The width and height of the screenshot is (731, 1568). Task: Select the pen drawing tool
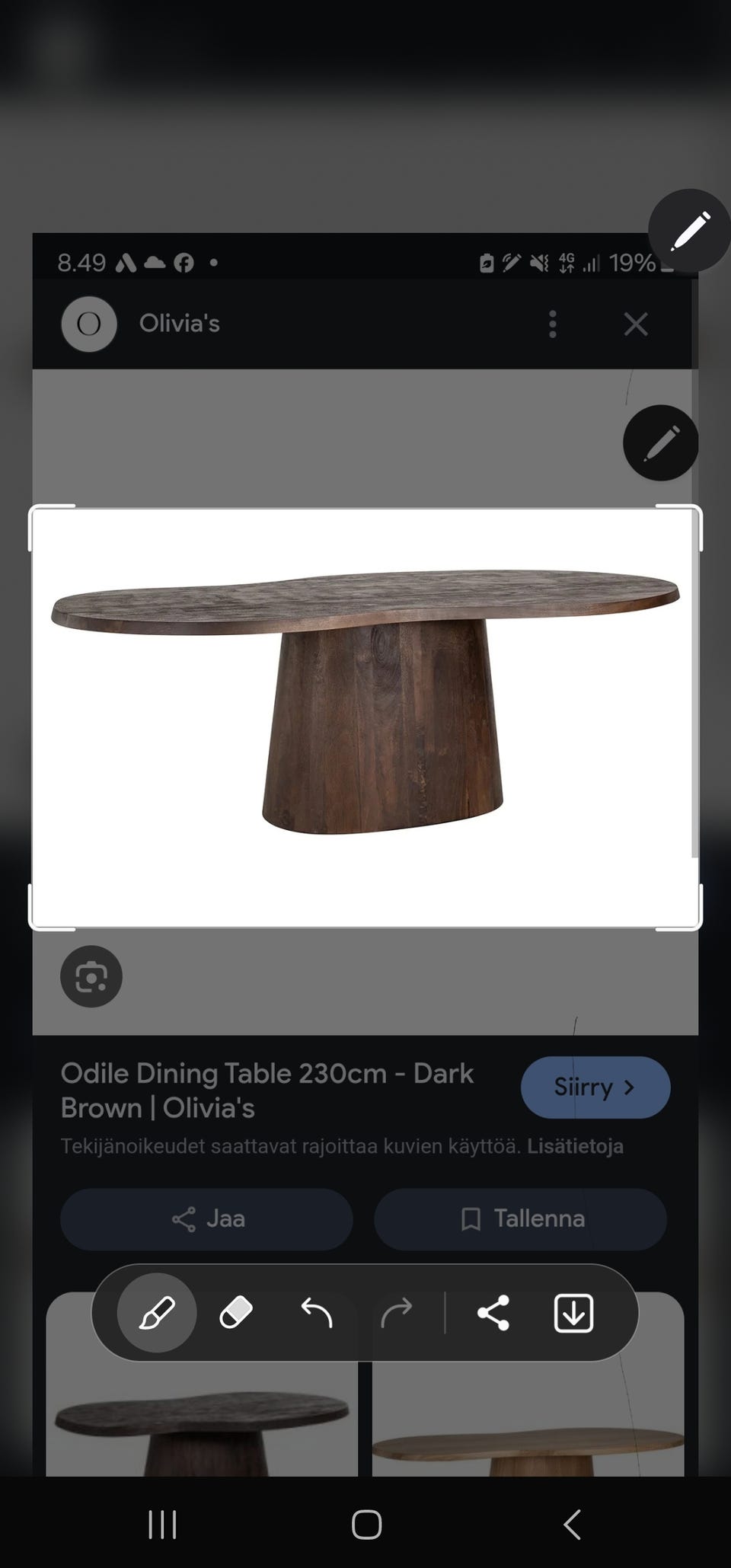[157, 1313]
